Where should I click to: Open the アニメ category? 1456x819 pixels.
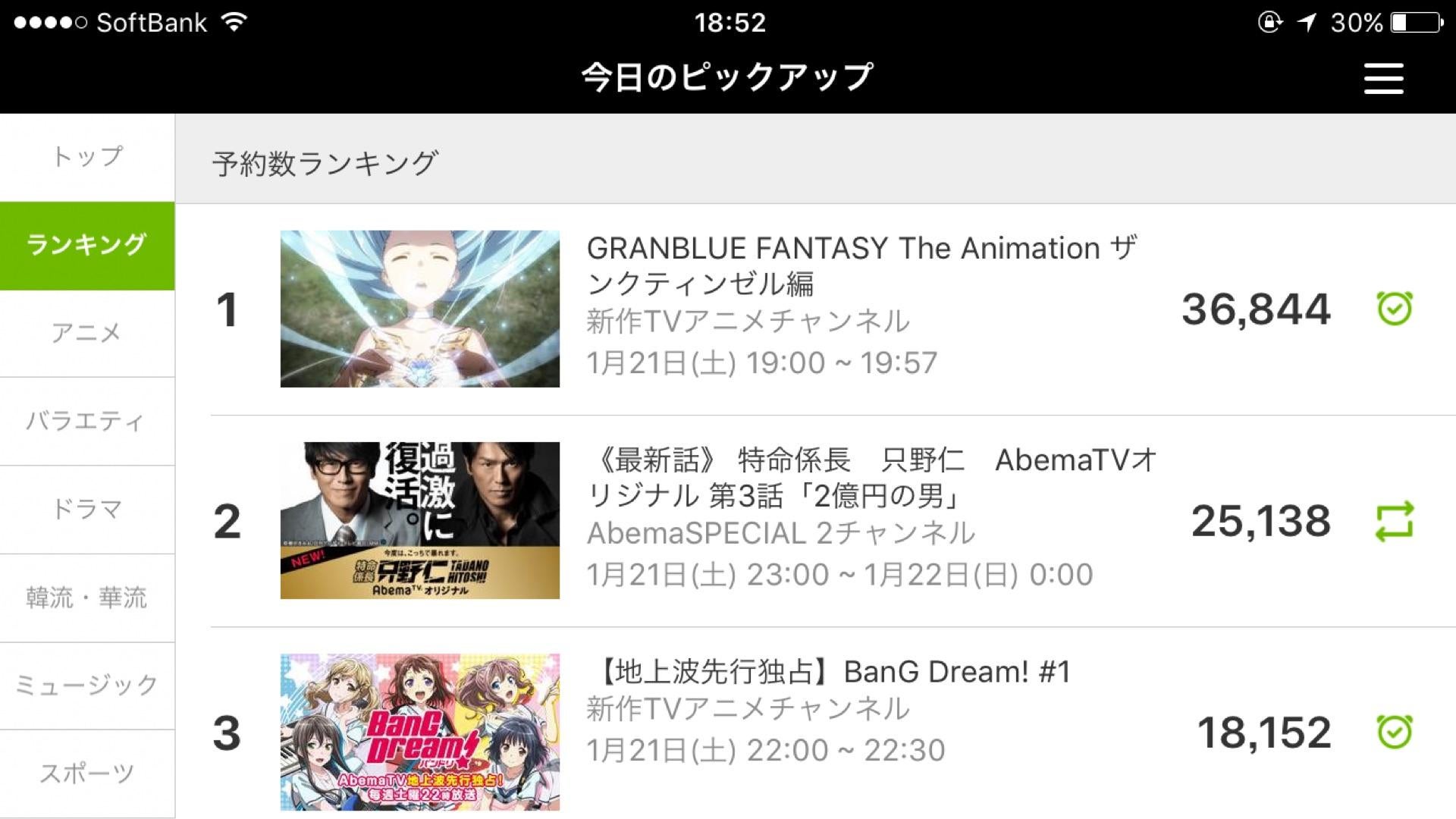click(x=87, y=333)
